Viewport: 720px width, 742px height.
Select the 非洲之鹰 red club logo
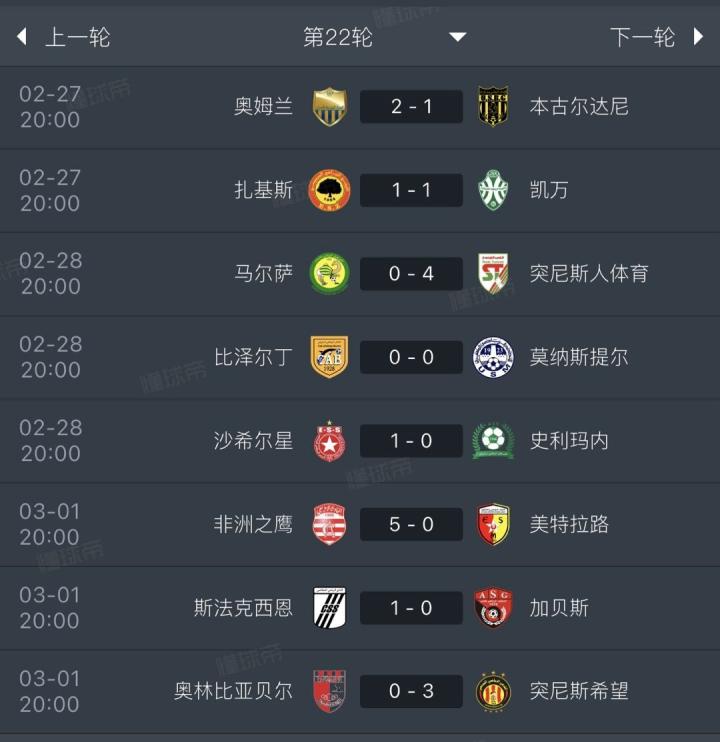click(329, 524)
